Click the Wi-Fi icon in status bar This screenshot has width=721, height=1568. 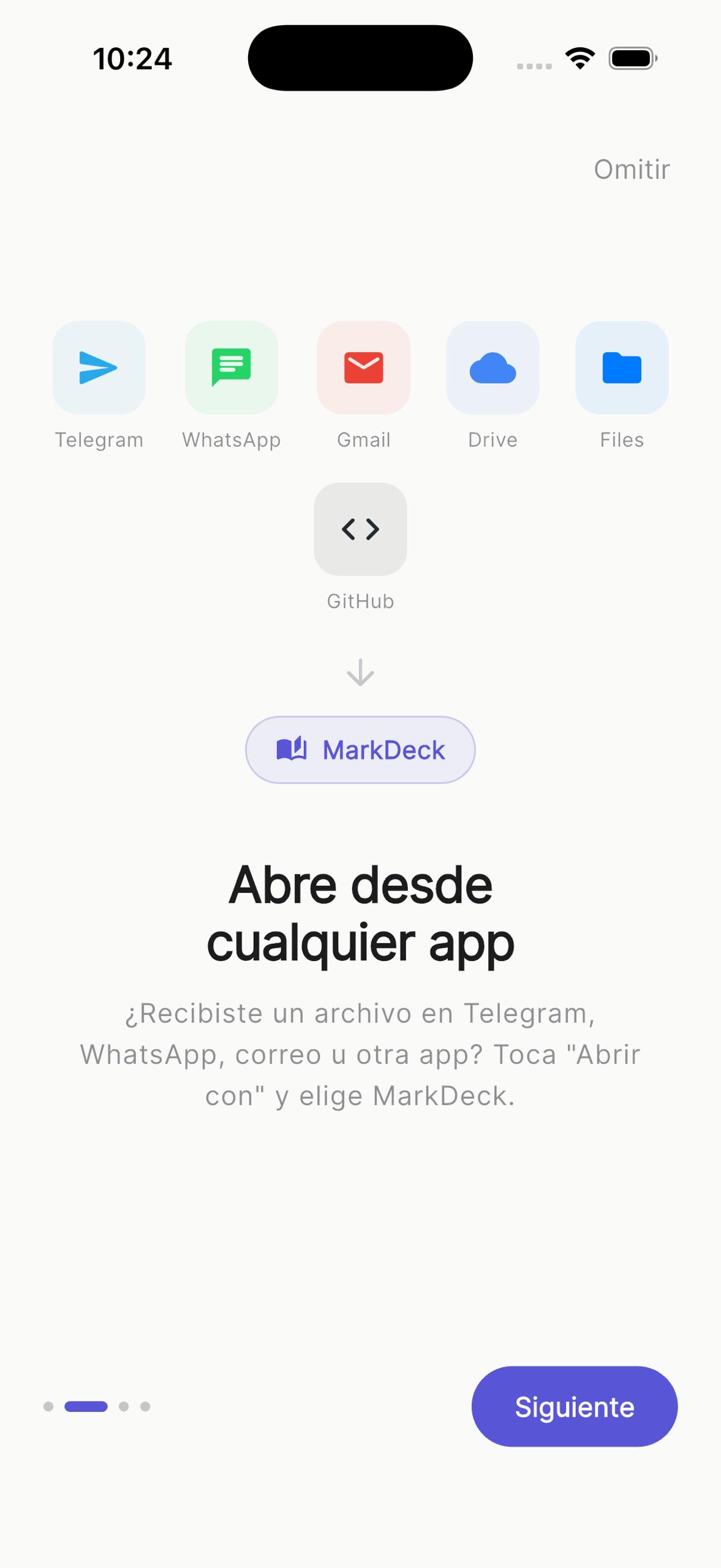coord(578,58)
